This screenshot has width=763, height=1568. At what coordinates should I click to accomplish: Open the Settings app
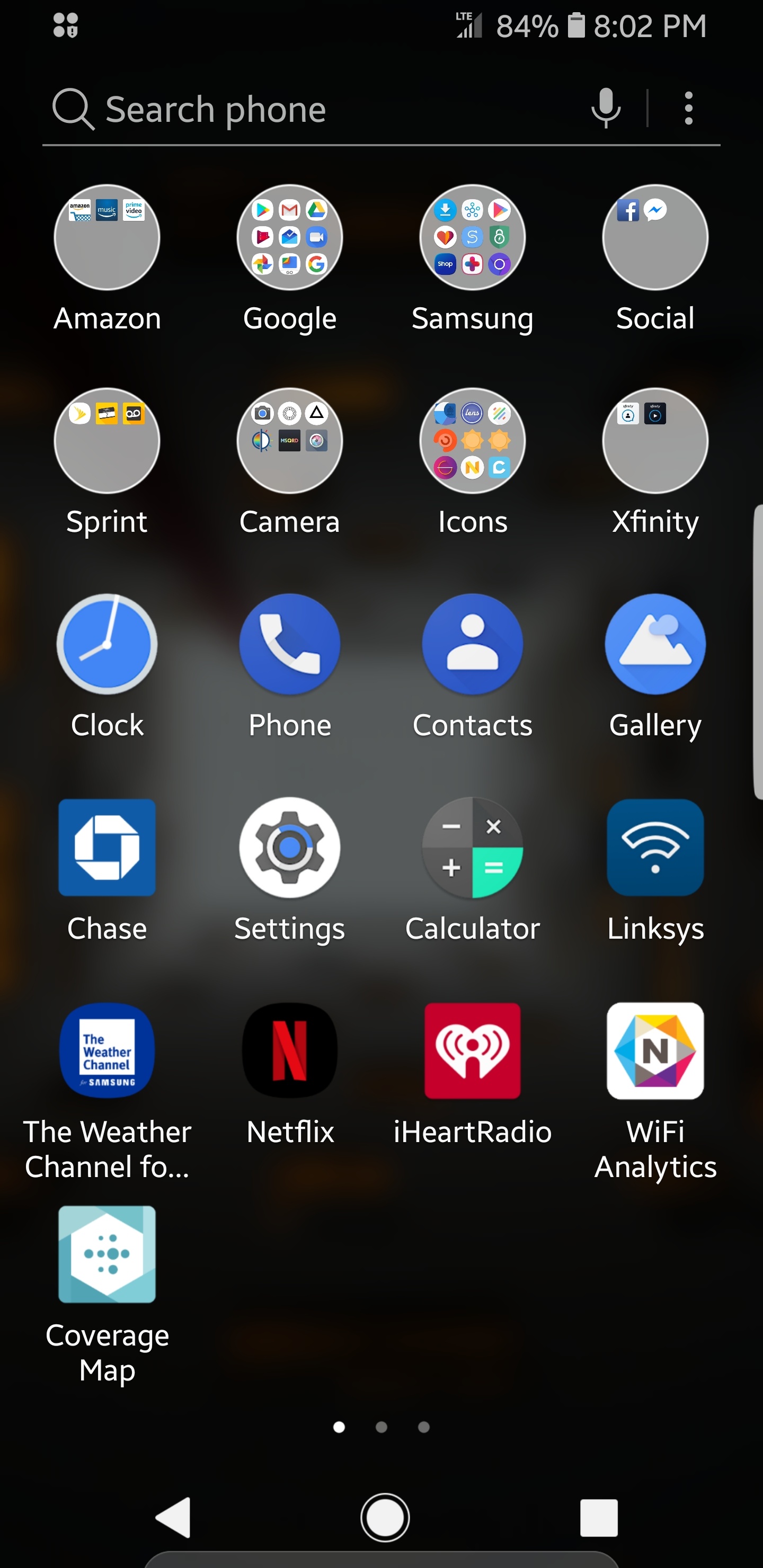point(290,848)
